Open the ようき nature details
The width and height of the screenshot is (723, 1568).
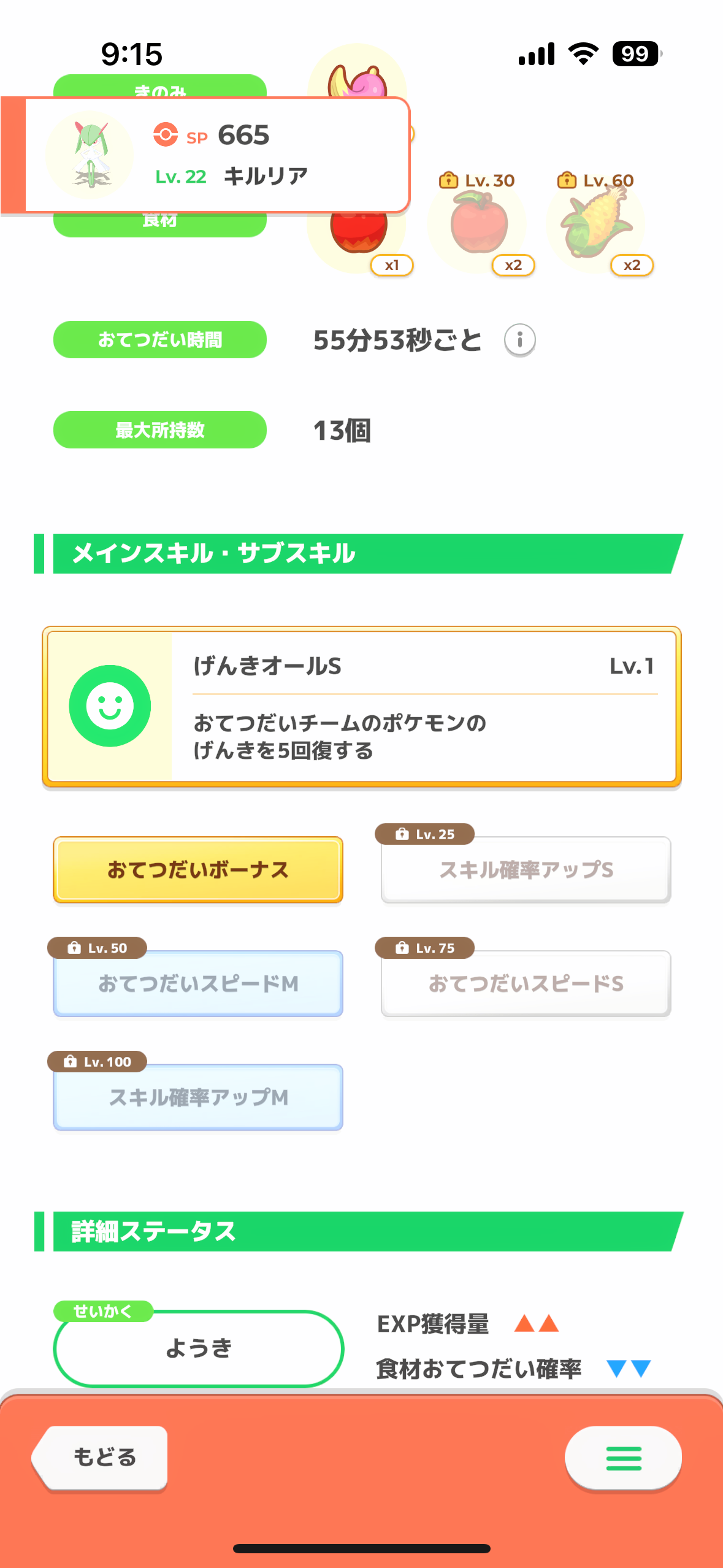[199, 1348]
